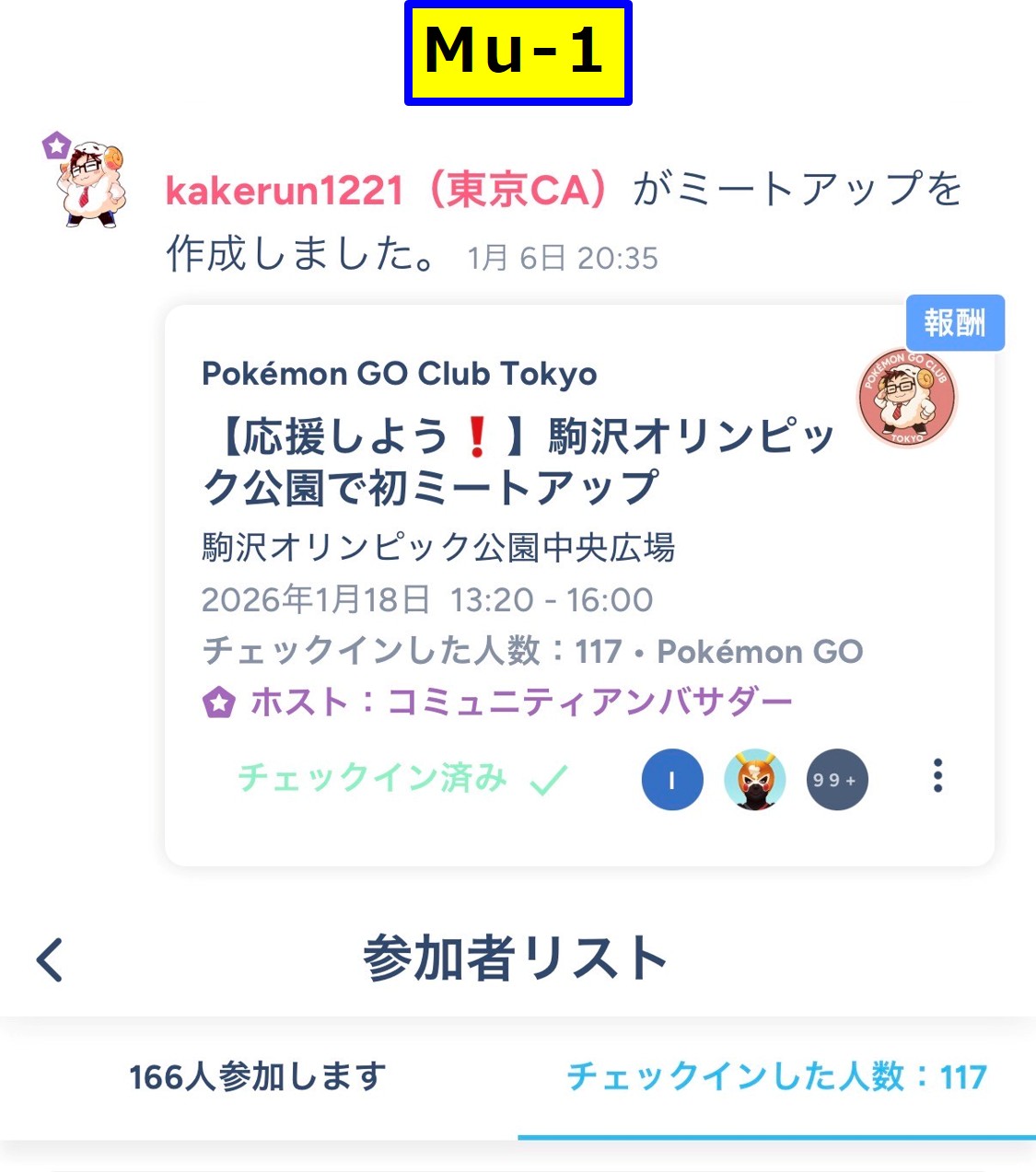Switch to the 166人参加します tab

(x=258, y=1076)
